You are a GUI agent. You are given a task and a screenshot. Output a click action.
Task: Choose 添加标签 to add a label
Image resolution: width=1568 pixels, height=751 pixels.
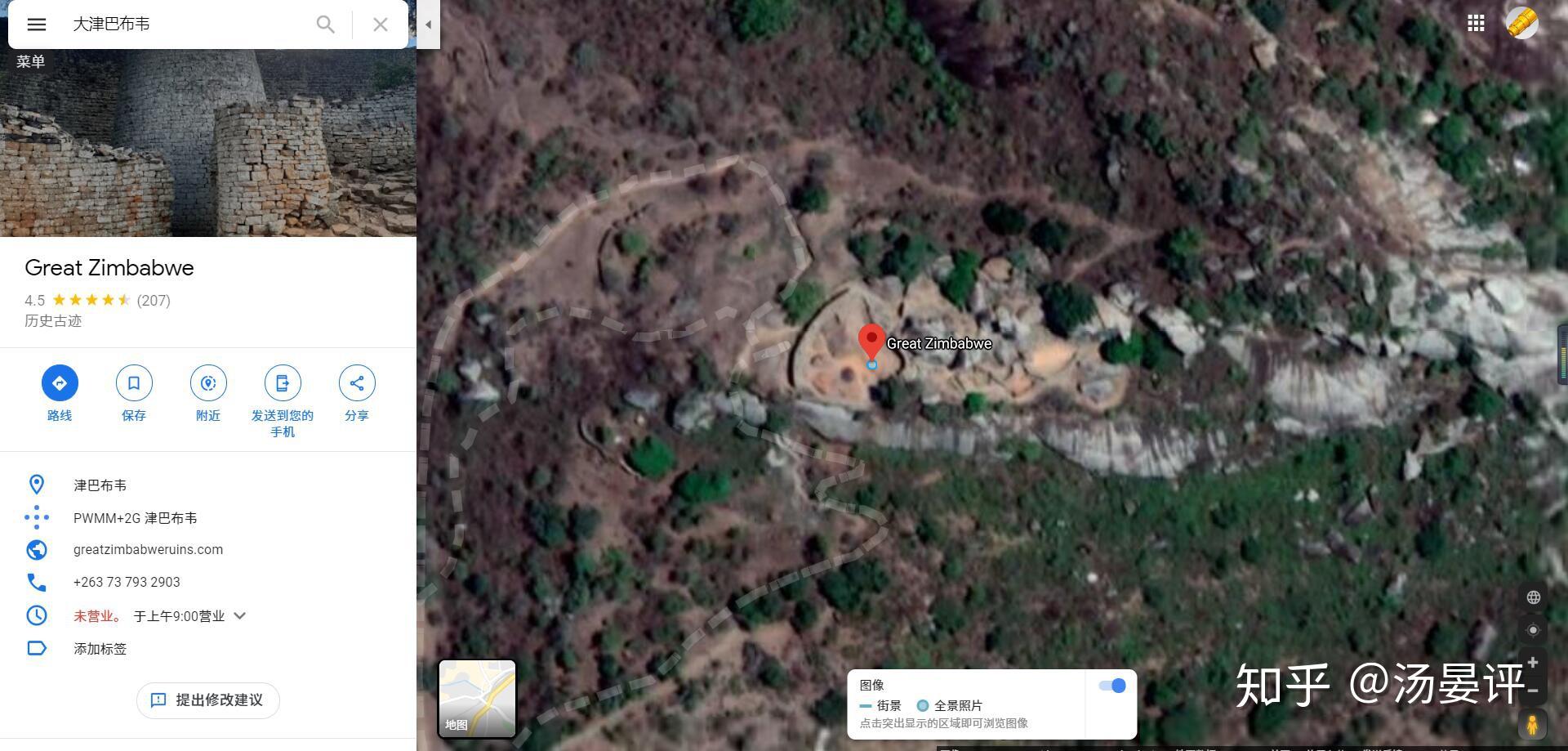(x=100, y=649)
